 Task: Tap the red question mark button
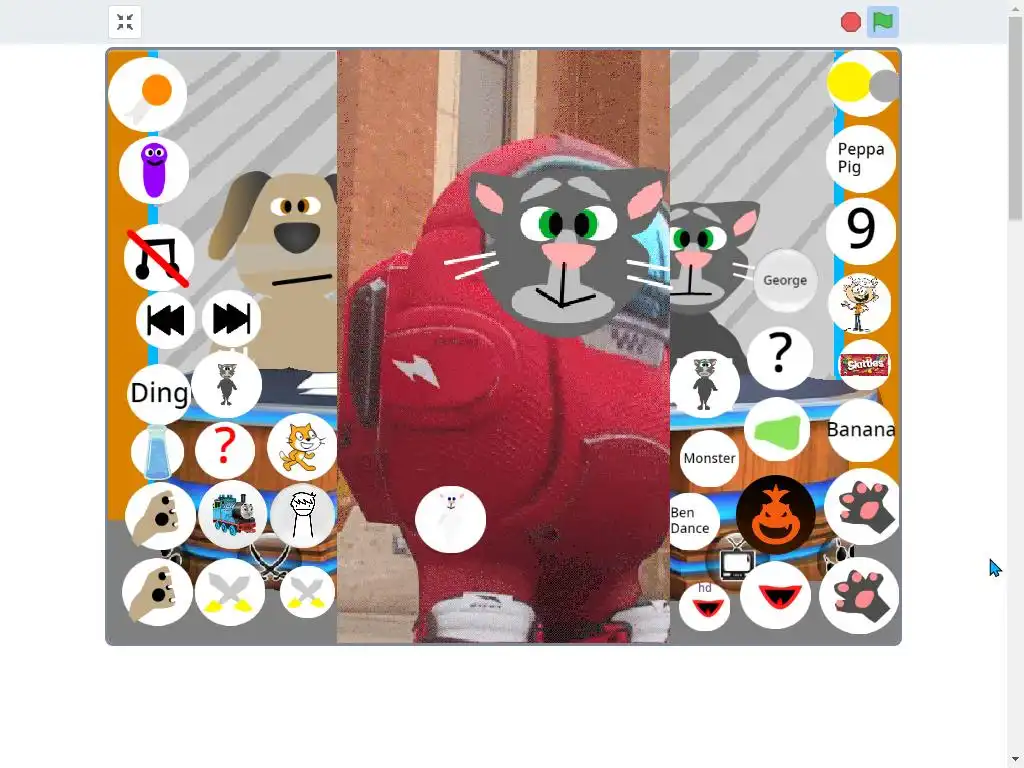[x=225, y=449]
